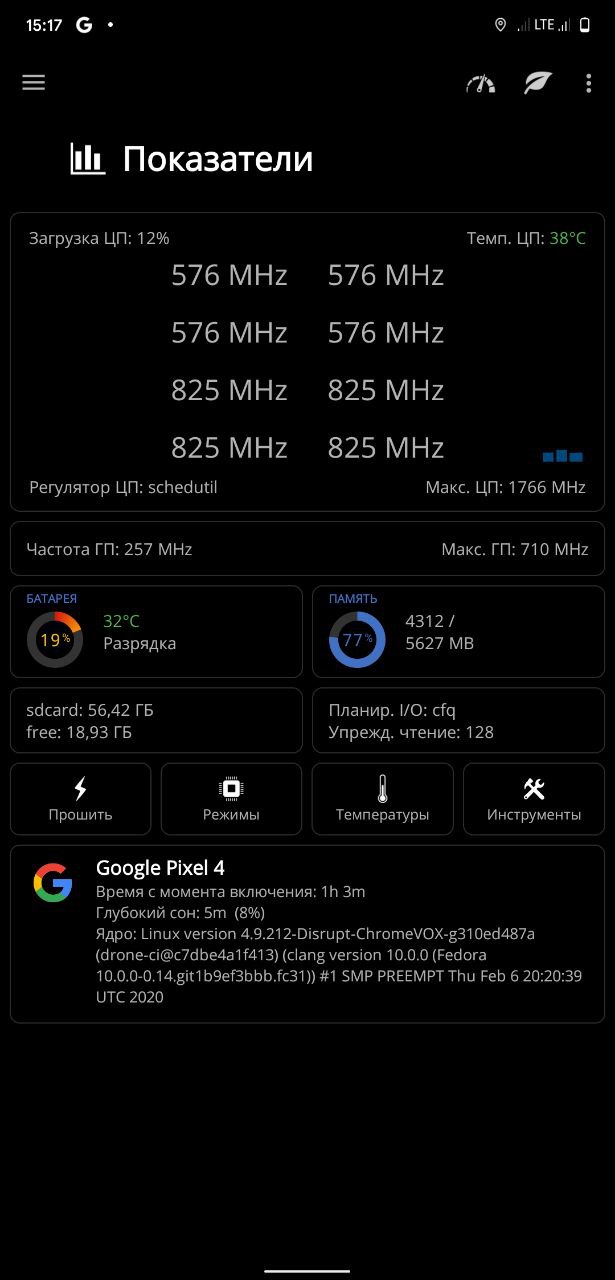Open the Прошить flashing section
Image resolution: width=615 pixels, height=1280 pixels.
click(x=81, y=799)
